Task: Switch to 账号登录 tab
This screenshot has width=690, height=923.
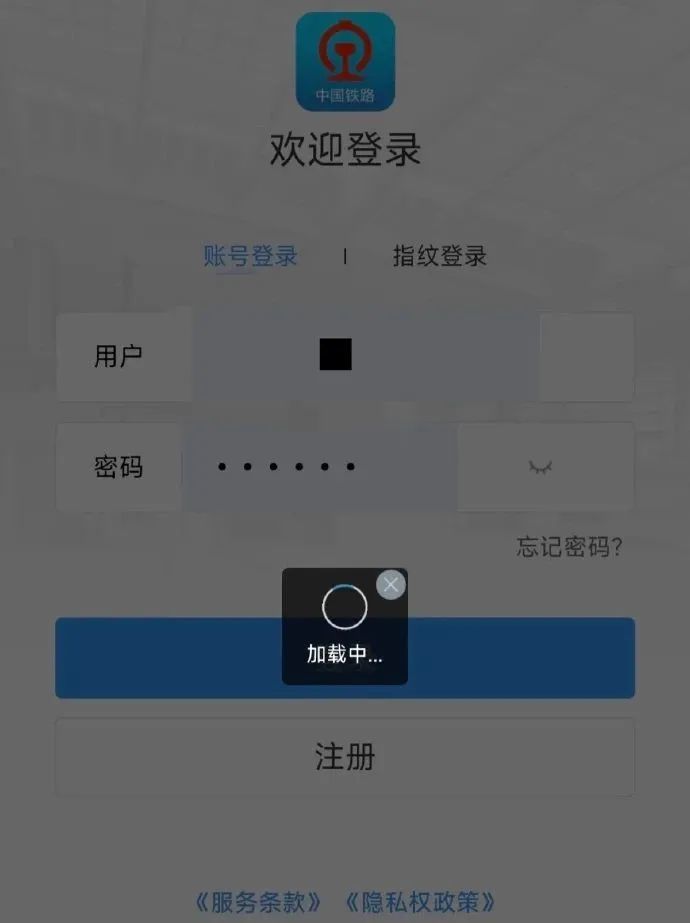Action: click(x=250, y=256)
